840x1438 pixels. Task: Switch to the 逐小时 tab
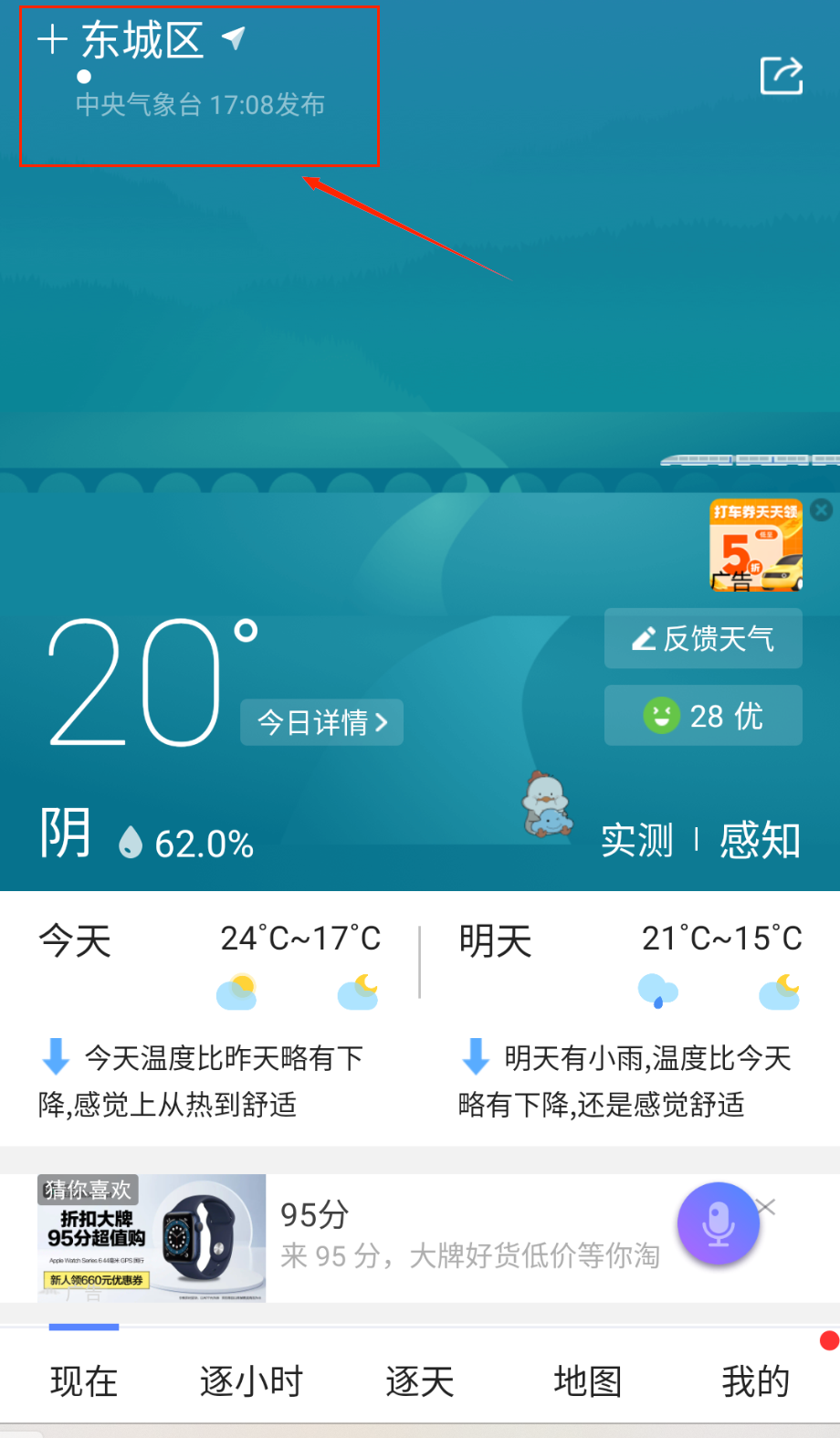tap(251, 1380)
